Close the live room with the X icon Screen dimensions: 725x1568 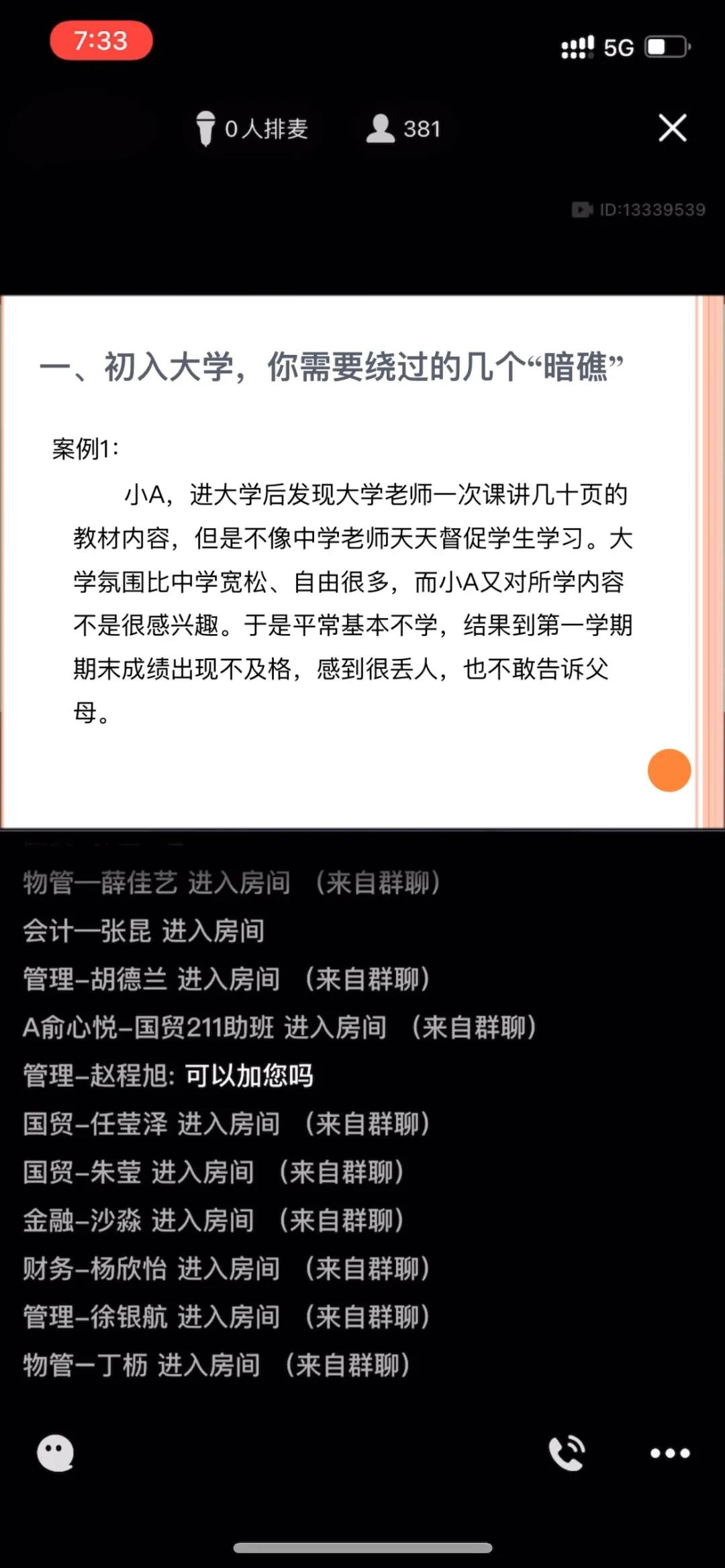click(x=672, y=127)
